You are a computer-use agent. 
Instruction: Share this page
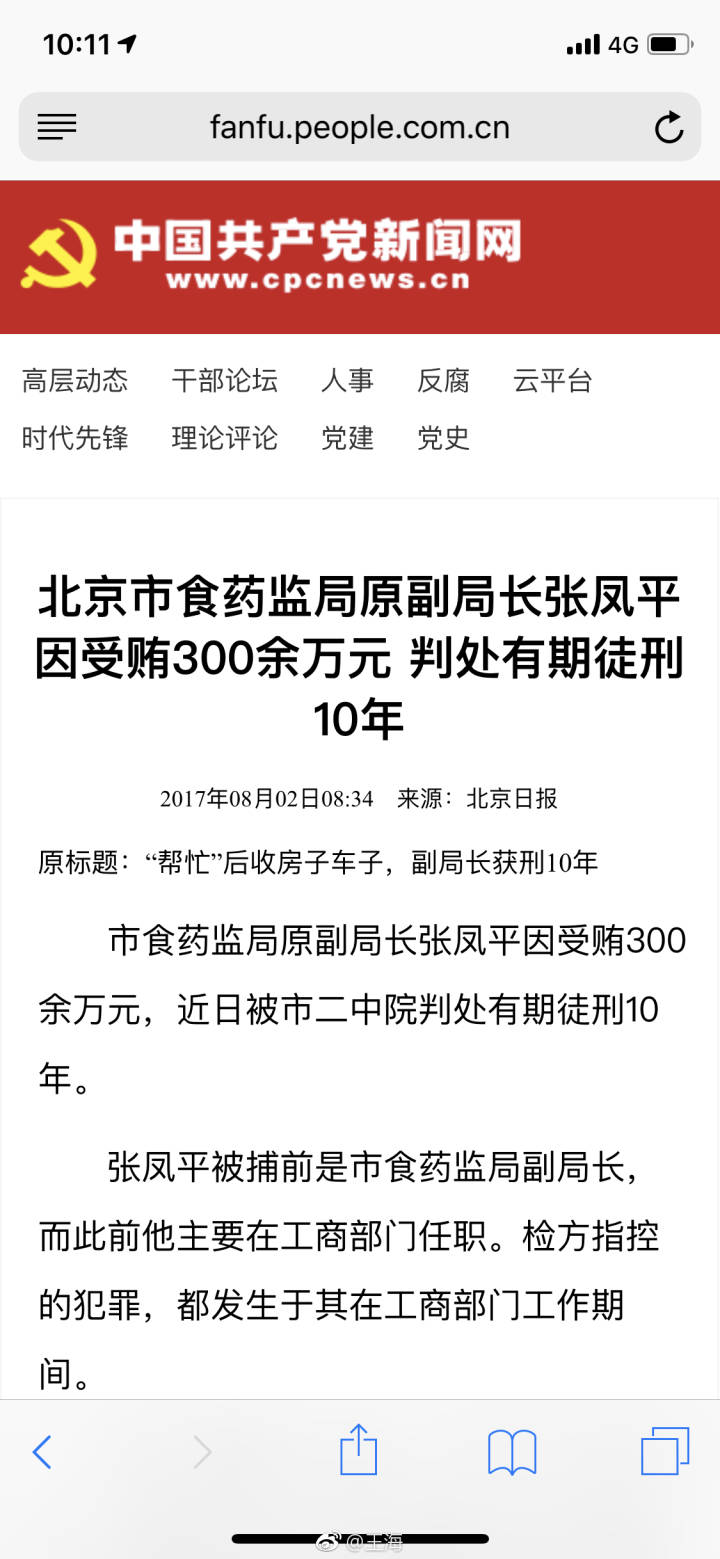point(358,1449)
